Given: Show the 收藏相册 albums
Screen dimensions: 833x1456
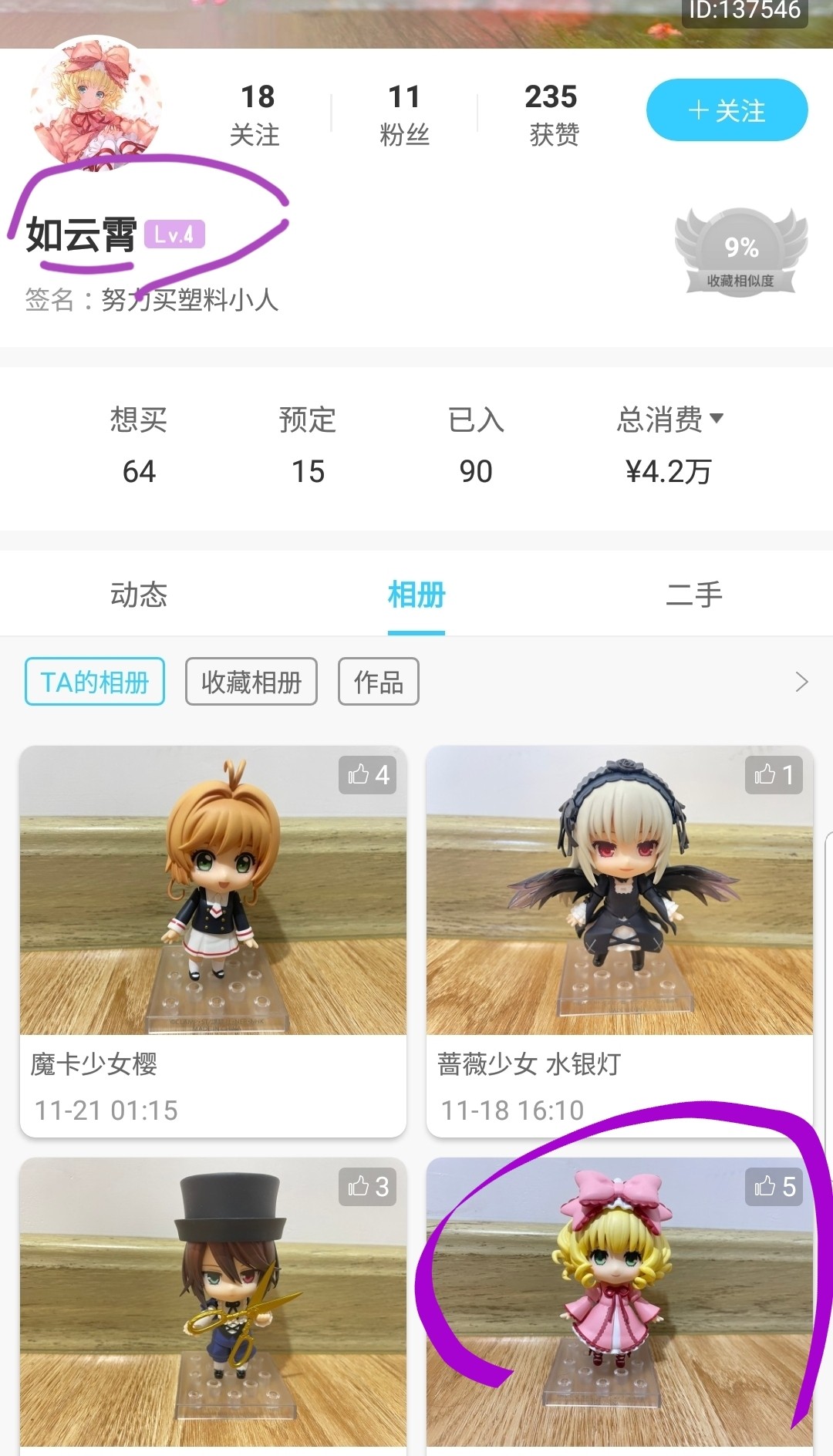Looking at the screenshot, I should point(251,682).
